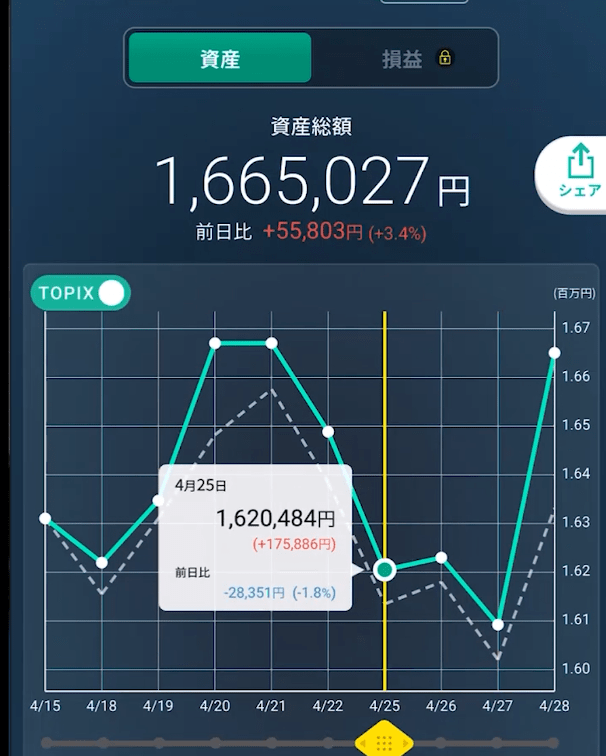606x756 pixels.
Task: Select the 4/27 data point on chart
Action: pyautogui.click(x=498, y=624)
